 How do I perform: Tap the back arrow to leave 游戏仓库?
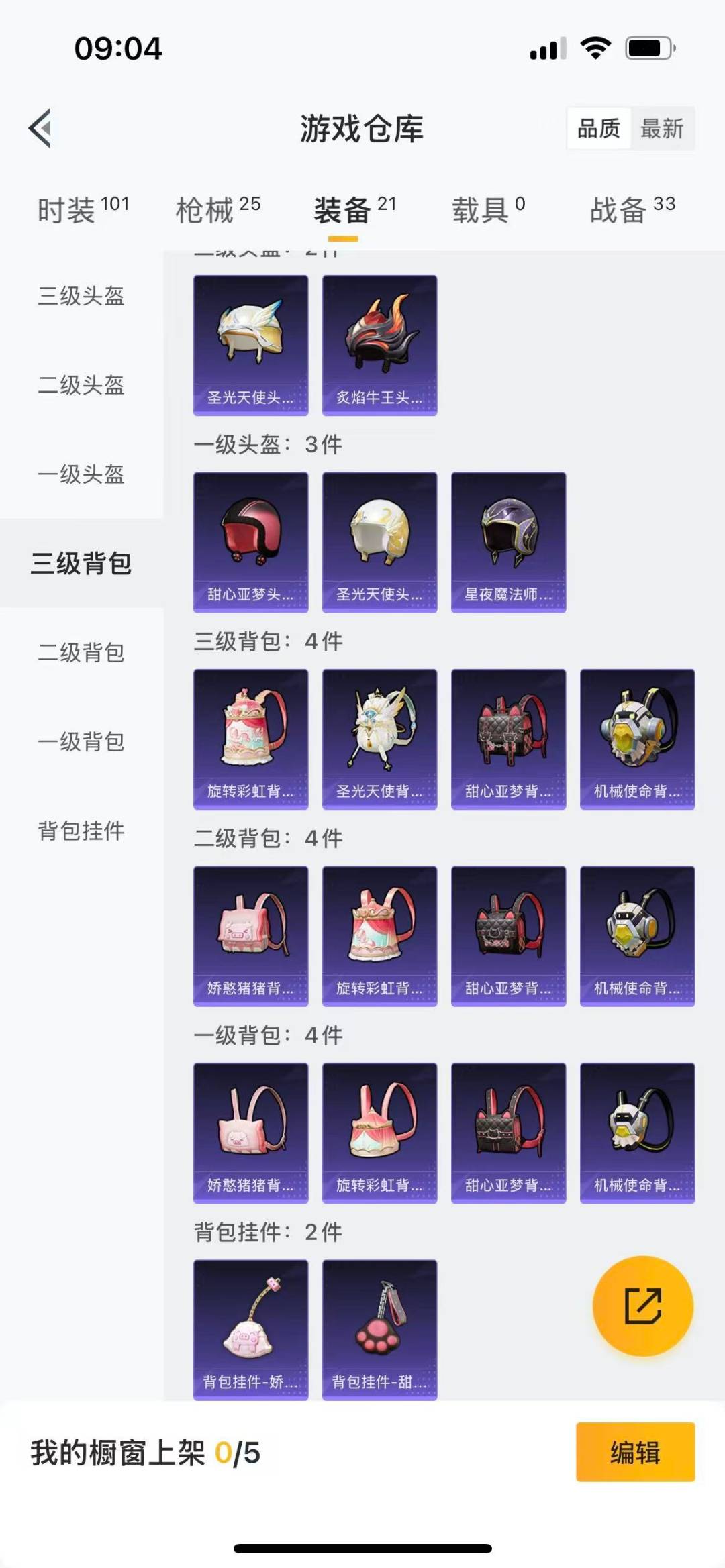click(40, 129)
